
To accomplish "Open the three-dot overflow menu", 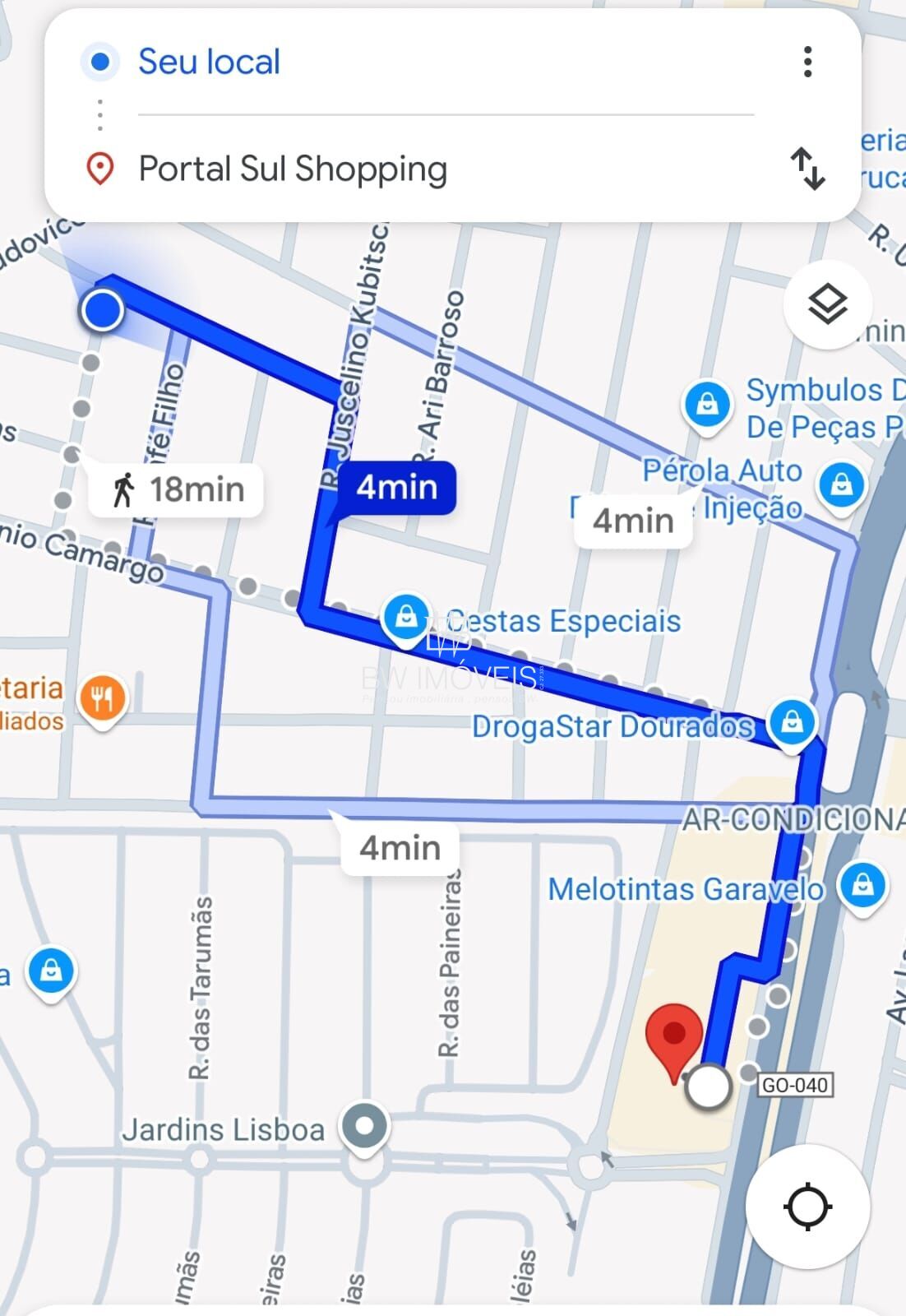I will pos(809,63).
